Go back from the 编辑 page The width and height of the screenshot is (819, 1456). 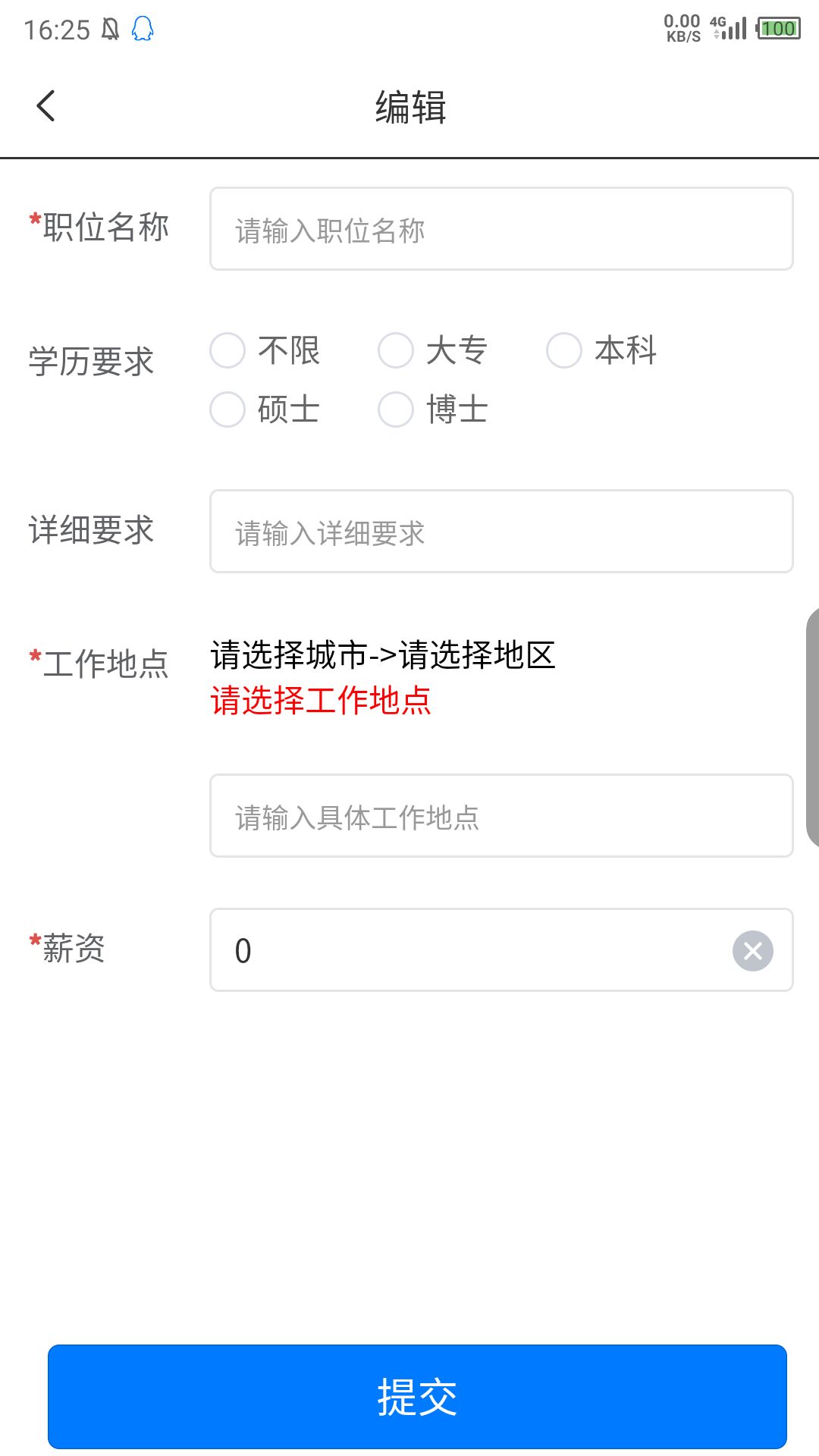click(x=45, y=106)
